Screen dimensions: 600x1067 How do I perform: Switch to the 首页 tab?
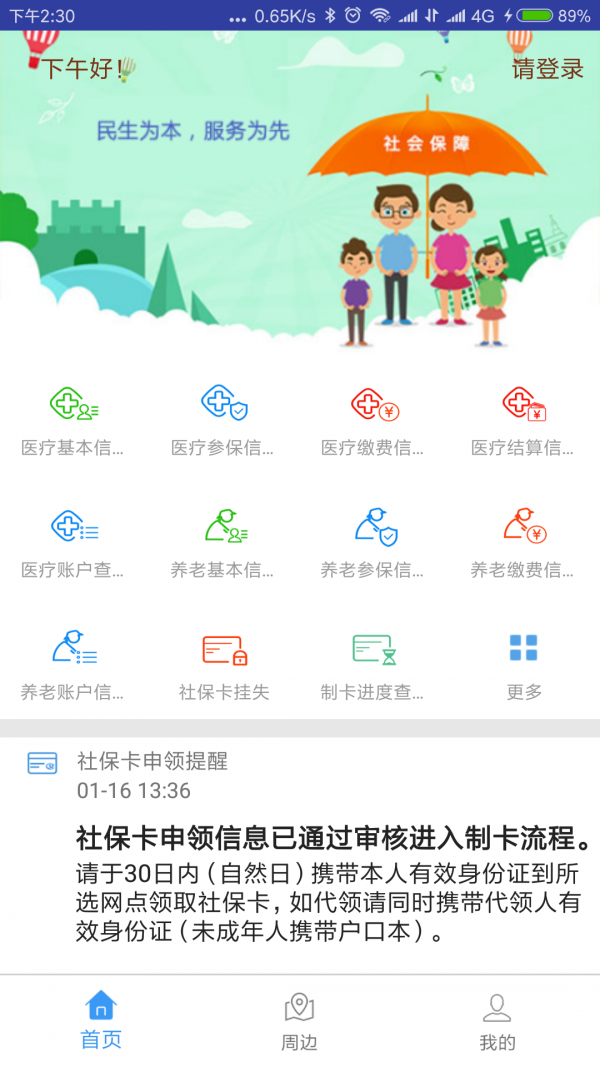pyautogui.click(x=101, y=1020)
